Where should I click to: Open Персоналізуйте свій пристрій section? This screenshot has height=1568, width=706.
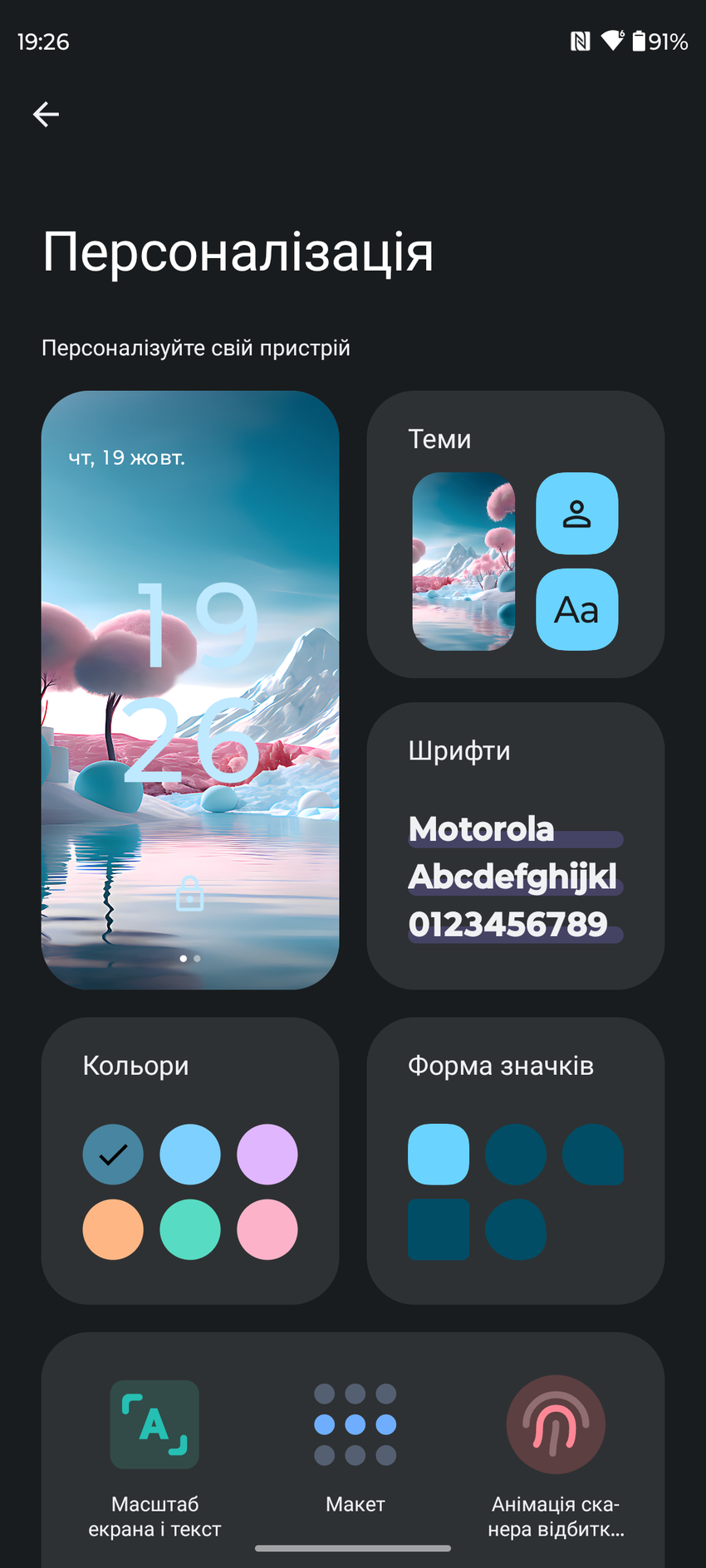coord(196,348)
